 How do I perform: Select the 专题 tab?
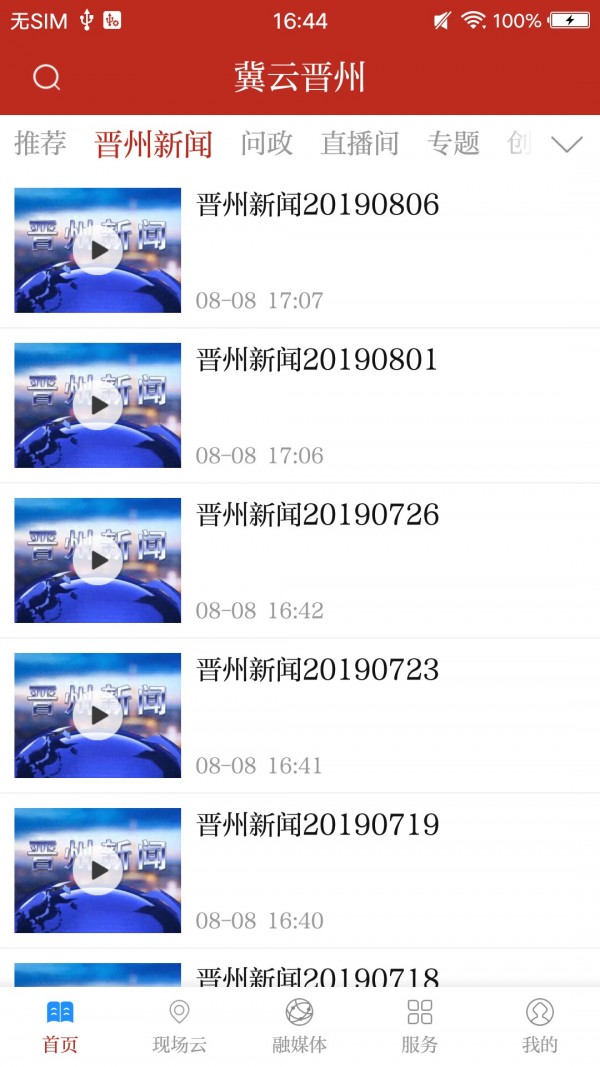point(454,144)
